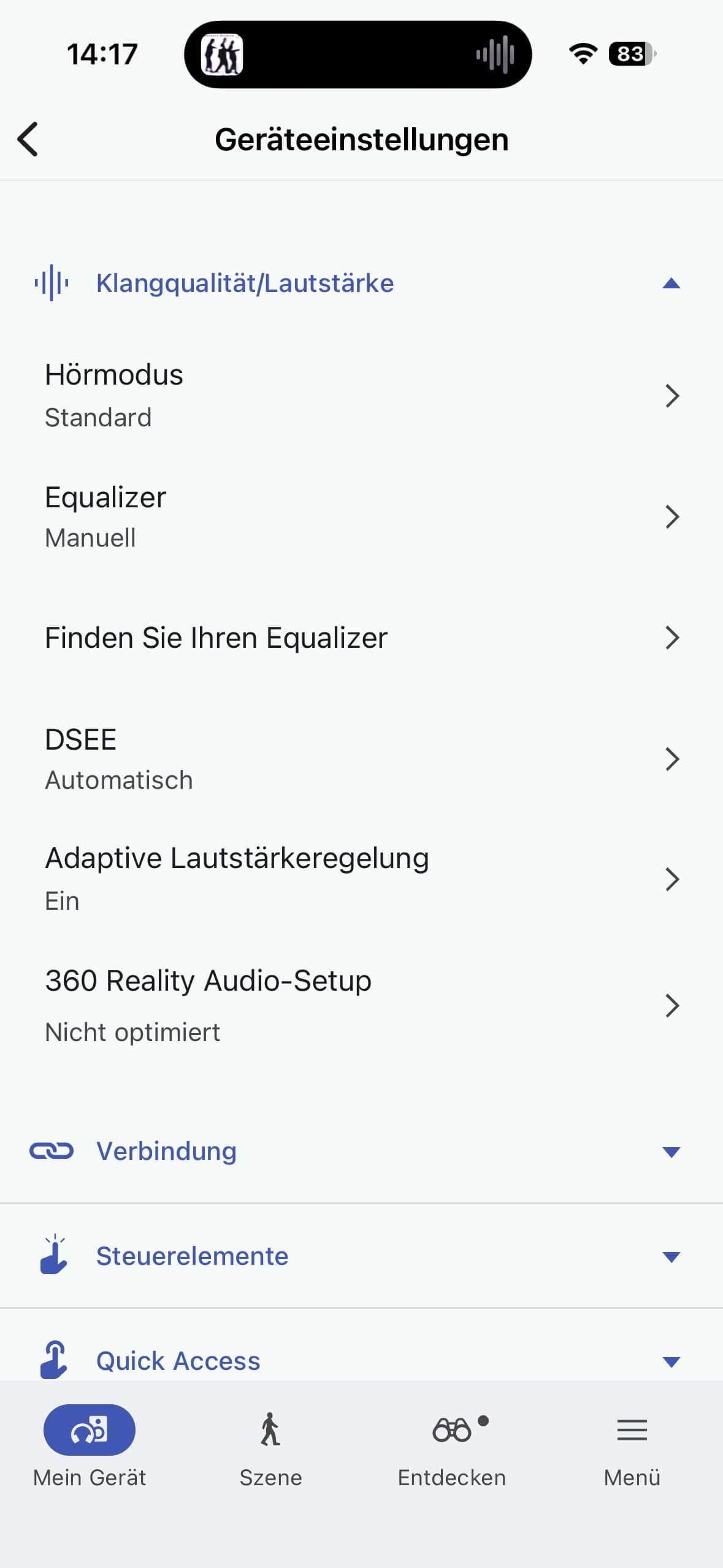This screenshot has height=1568, width=723.
Task: Expand the Steuerelemente section
Action: pyautogui.click(x=361, y=1256)
